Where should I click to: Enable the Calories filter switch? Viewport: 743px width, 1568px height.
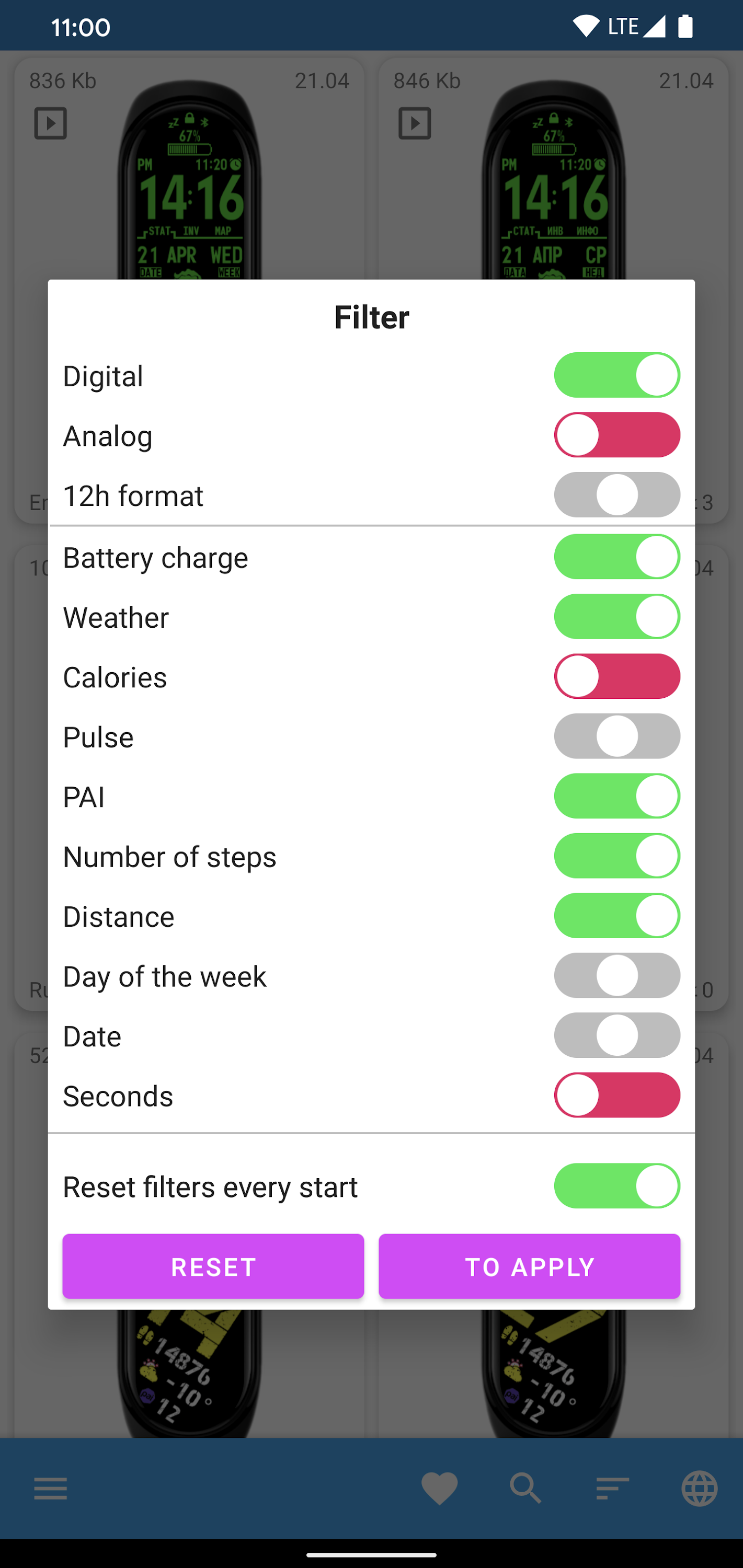(617, 676)
